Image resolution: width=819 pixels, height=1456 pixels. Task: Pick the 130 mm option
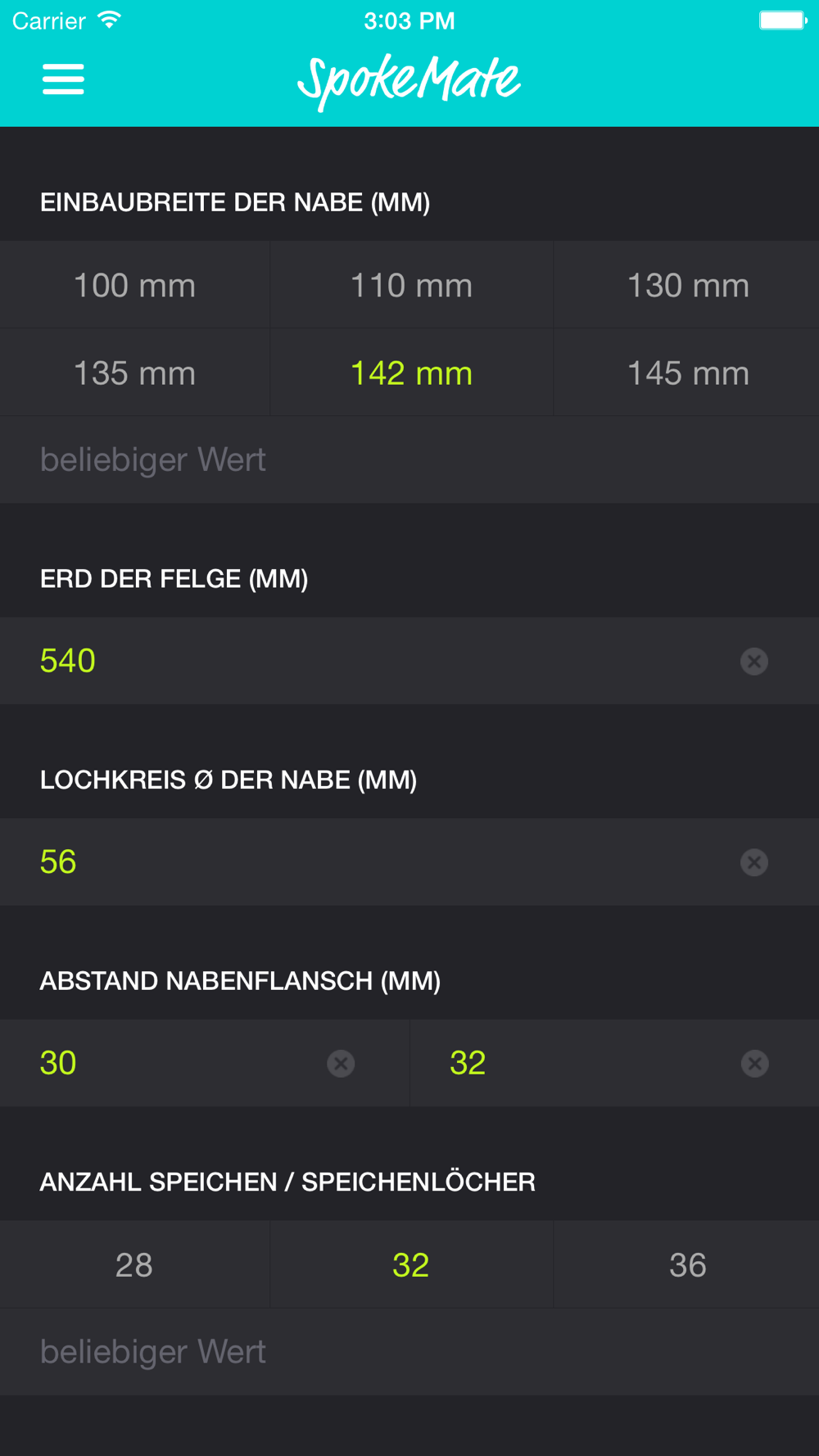pyautogui.click(x=687, y=286)
